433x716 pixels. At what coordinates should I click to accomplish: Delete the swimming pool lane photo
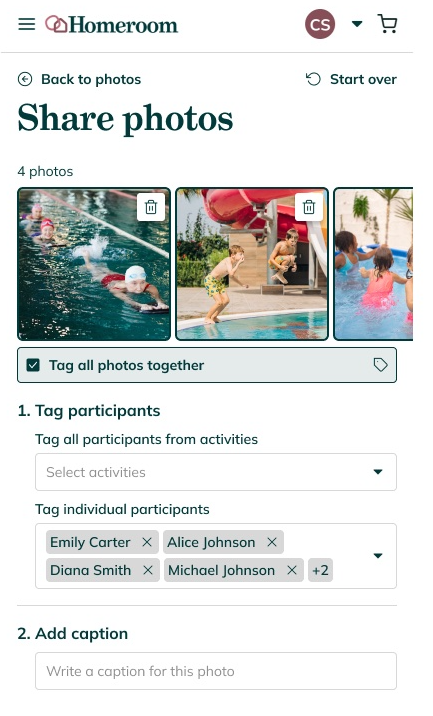151,207
